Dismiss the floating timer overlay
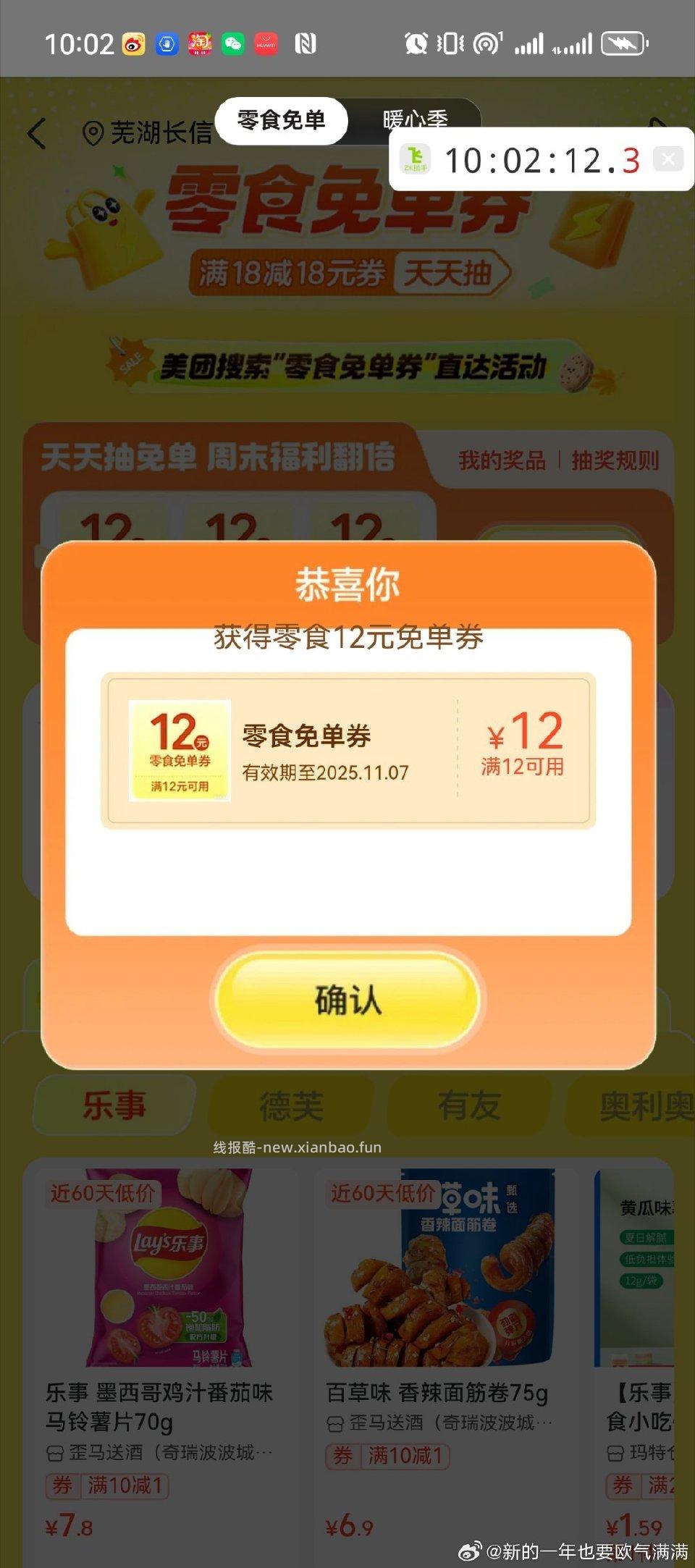Viewport: 695px width, 1568px height. (667, 159)
